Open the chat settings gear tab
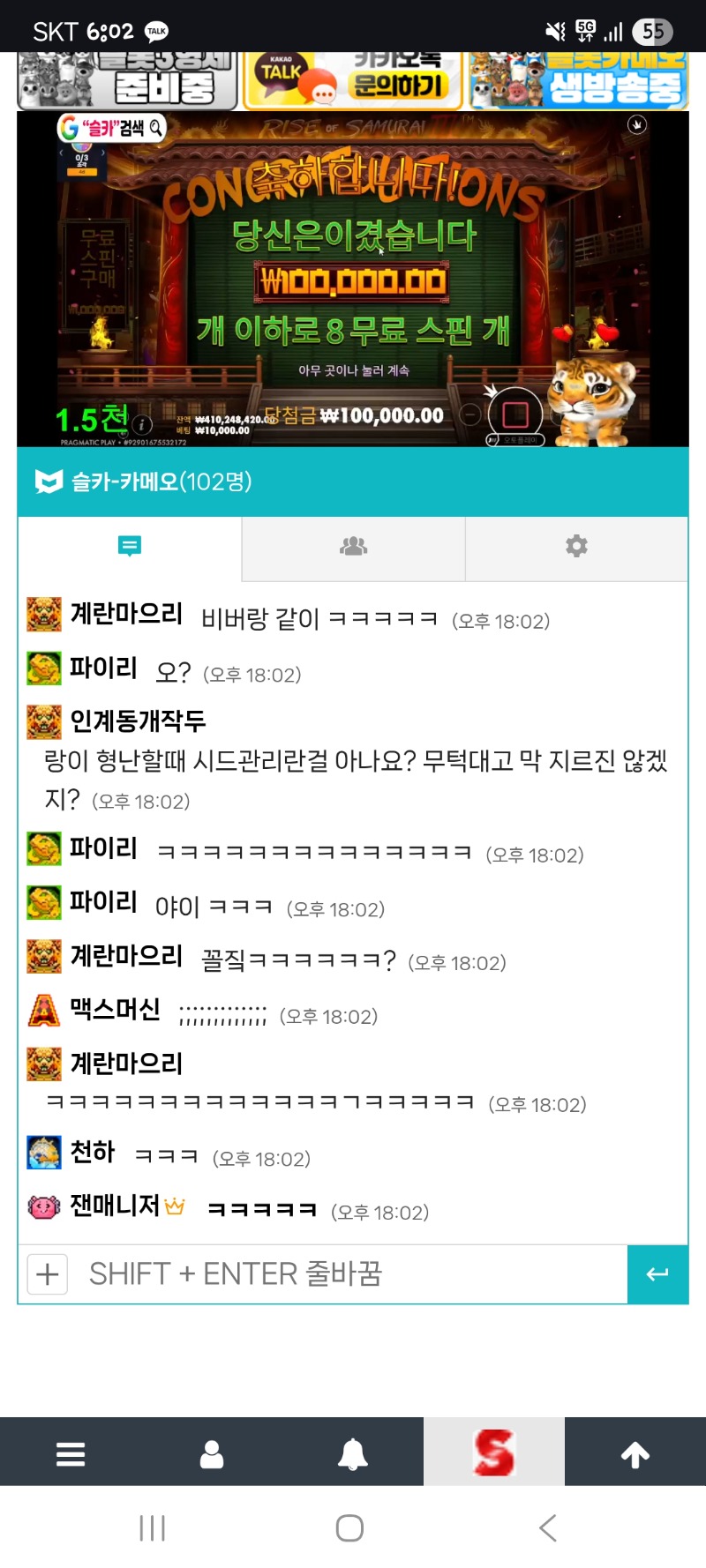The image size is (706, 1568). pyautogui.click(x=576, y=547)
